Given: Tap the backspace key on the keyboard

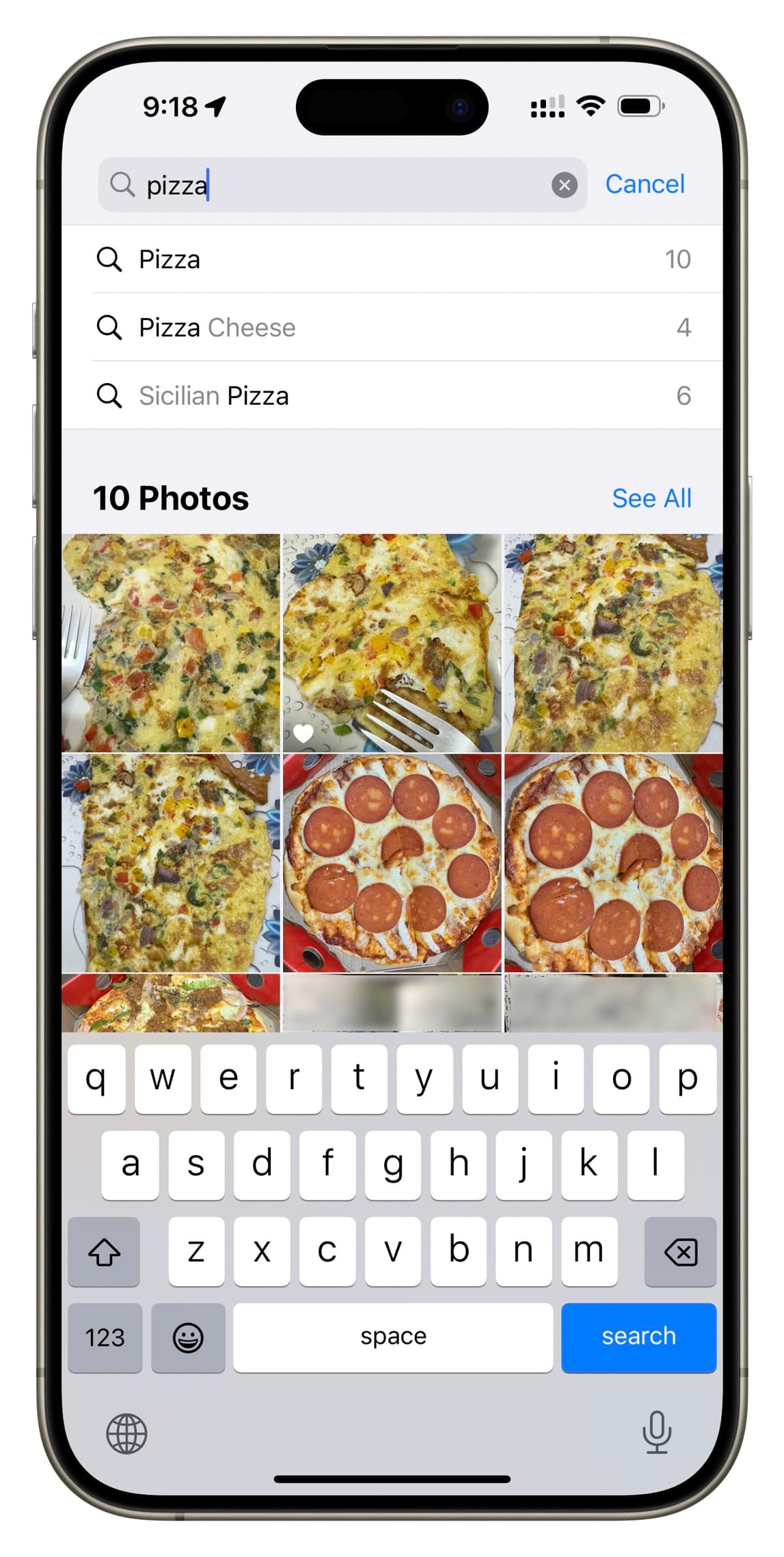Looking at the screenshot, I should click(680, 1252).
